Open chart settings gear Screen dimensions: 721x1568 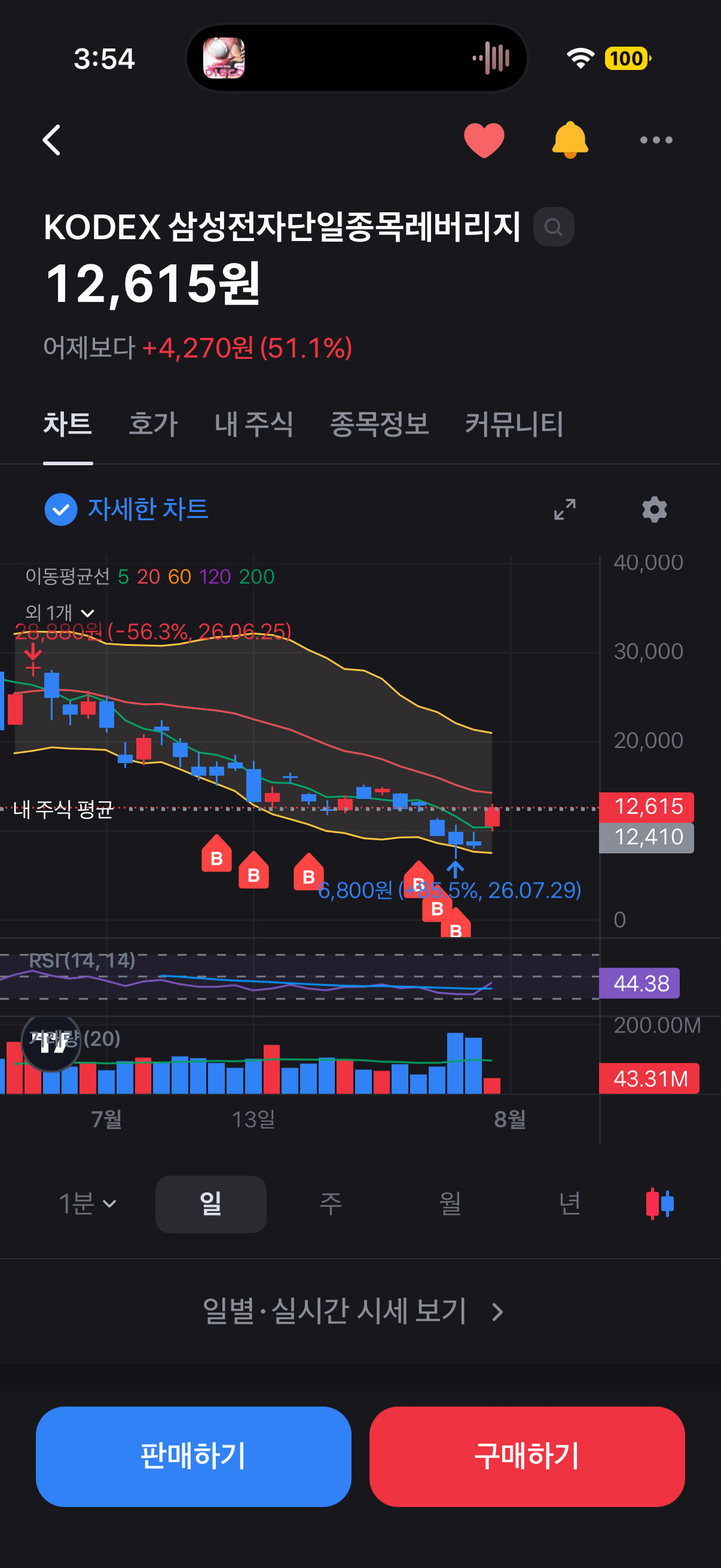[x=654, y=510]
